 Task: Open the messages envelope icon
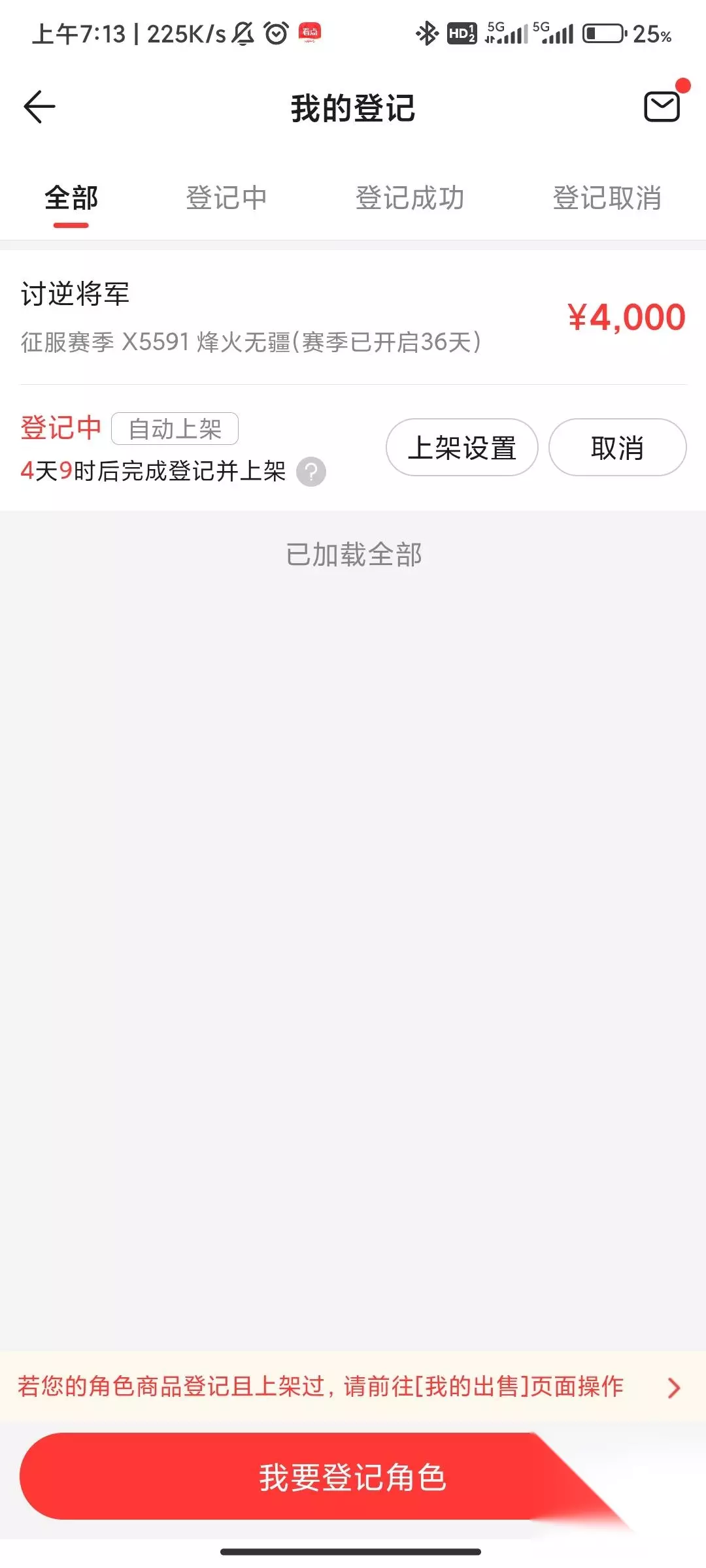[x=662, y=106]
